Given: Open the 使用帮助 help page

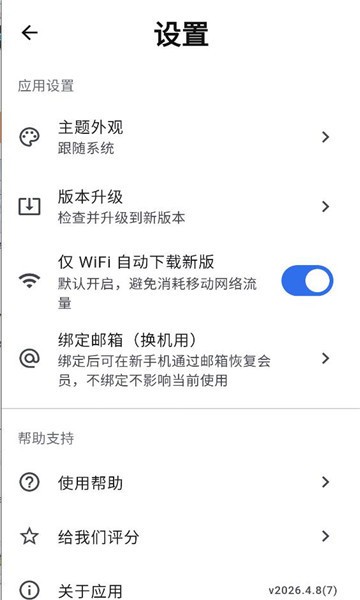Looking at the screenshot, I should coord(181,482).
